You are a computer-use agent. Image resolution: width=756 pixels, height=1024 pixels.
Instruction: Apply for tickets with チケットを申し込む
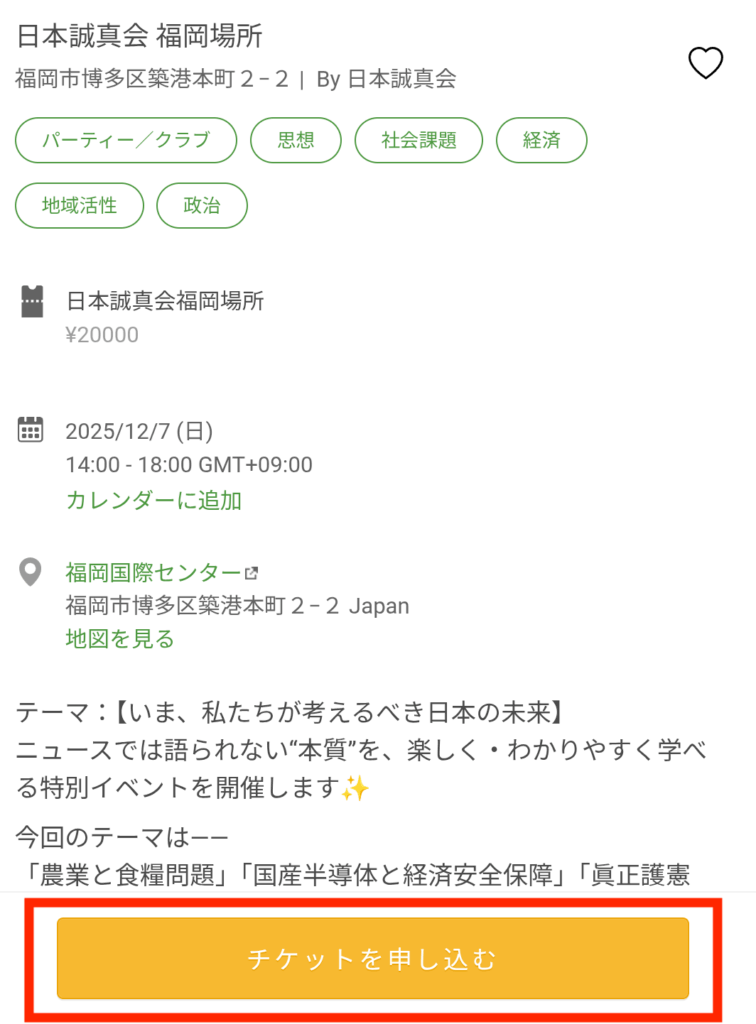click(x=372, y=958)
